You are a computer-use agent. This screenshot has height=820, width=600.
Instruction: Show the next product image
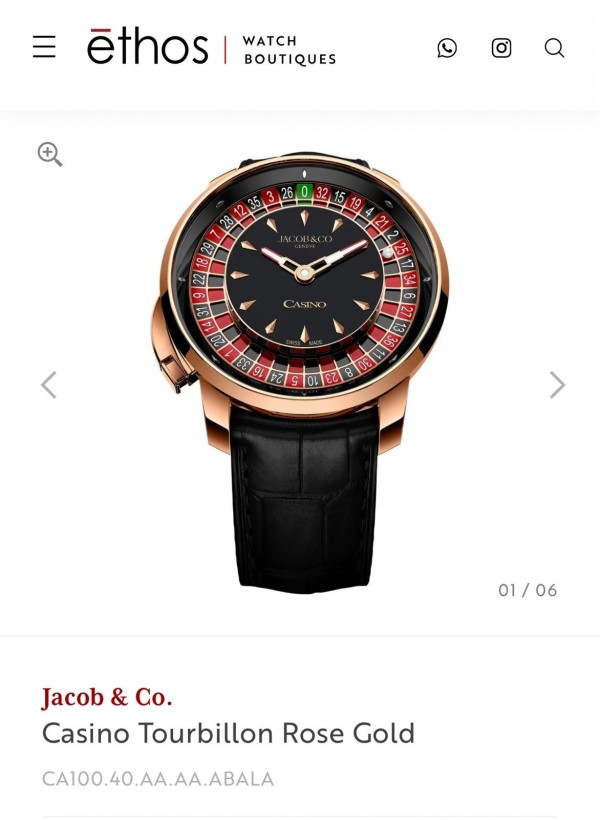(557, 384)
